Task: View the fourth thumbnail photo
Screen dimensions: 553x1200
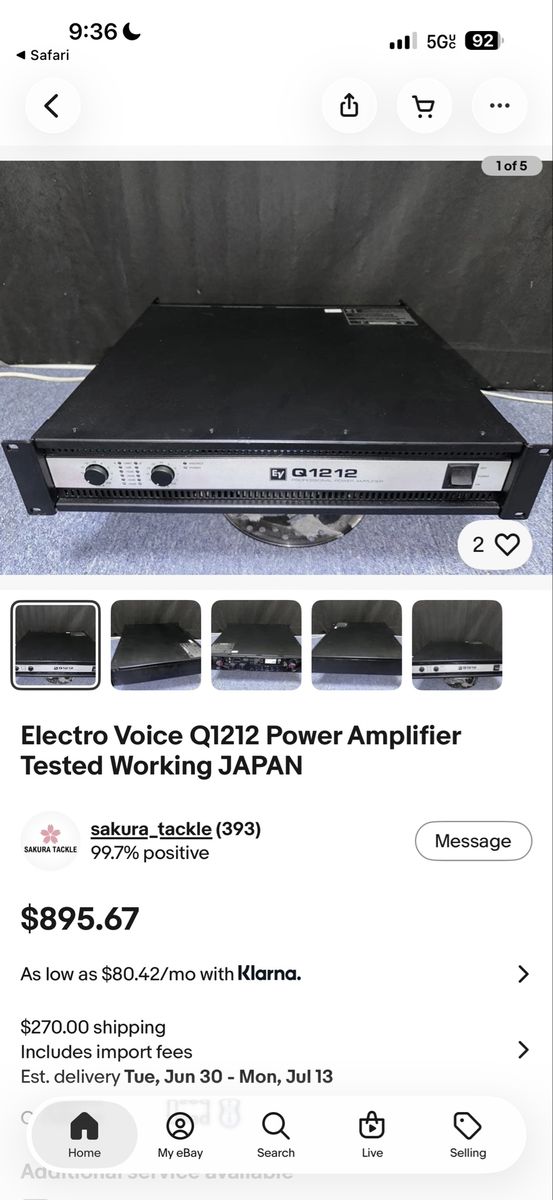Action: pyautogui.click(x=357, y=645)
